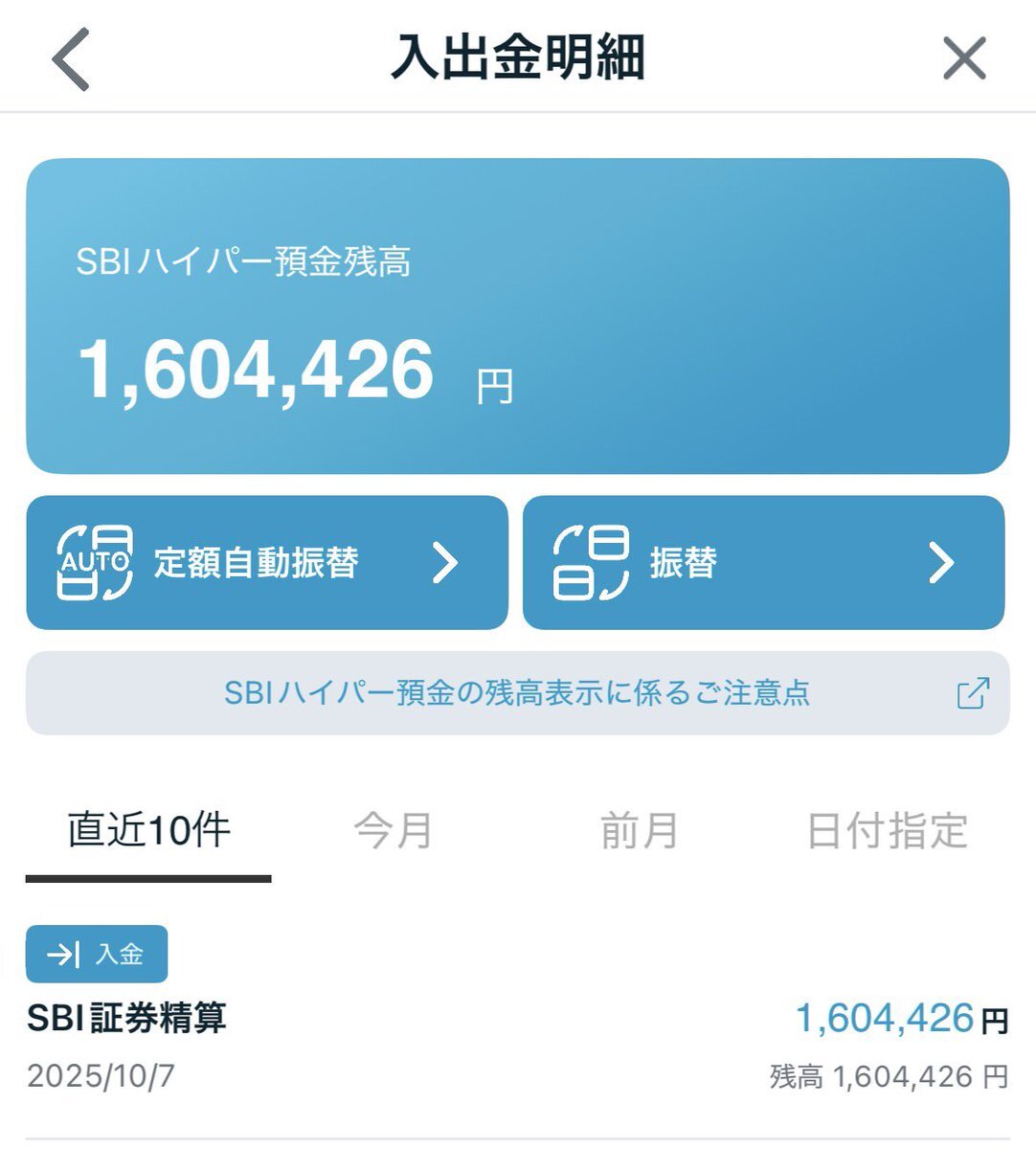Open the 振替 transfer button
The width and height of the screenshot is (1036, 1149).
(763, 562)
